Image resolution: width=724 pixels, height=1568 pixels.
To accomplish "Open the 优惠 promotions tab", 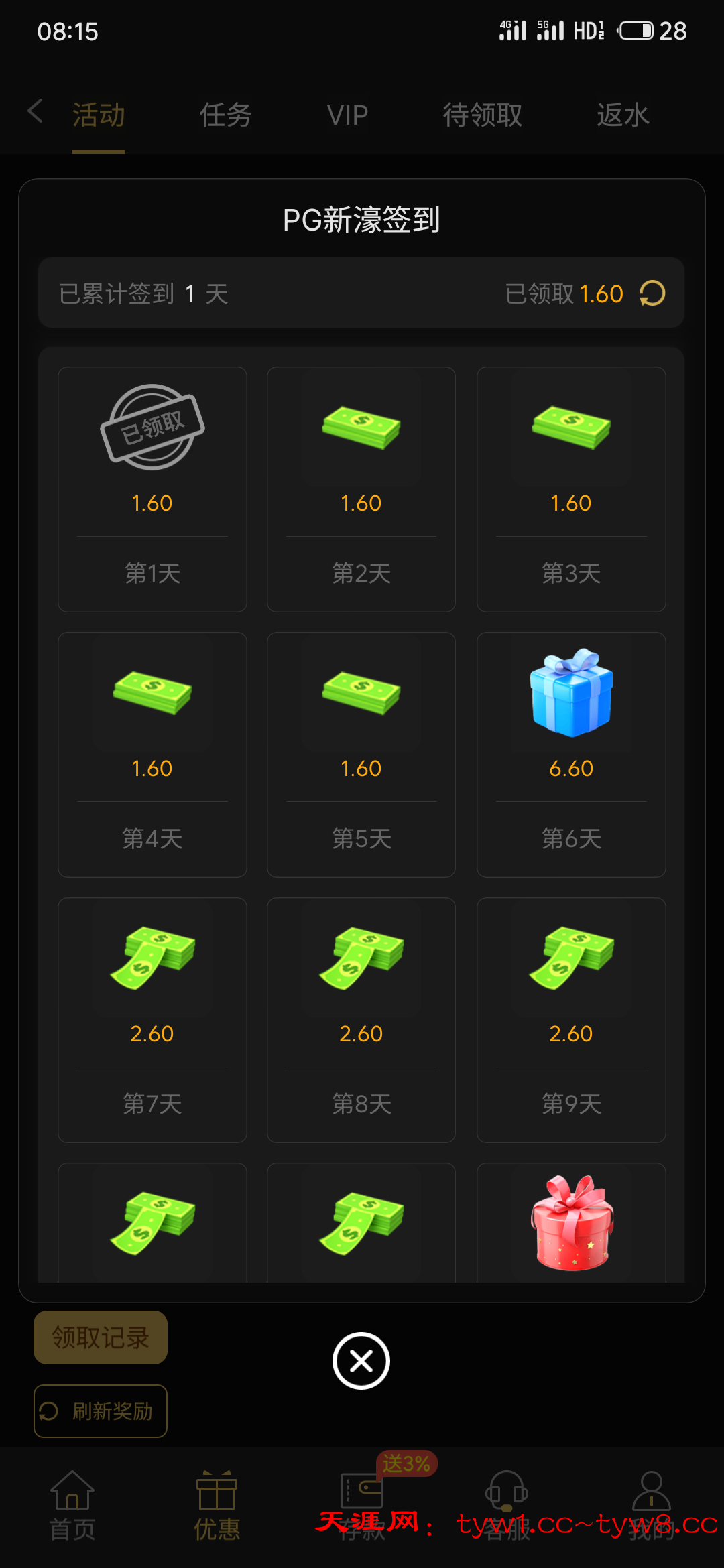I will coord(217,1505).
